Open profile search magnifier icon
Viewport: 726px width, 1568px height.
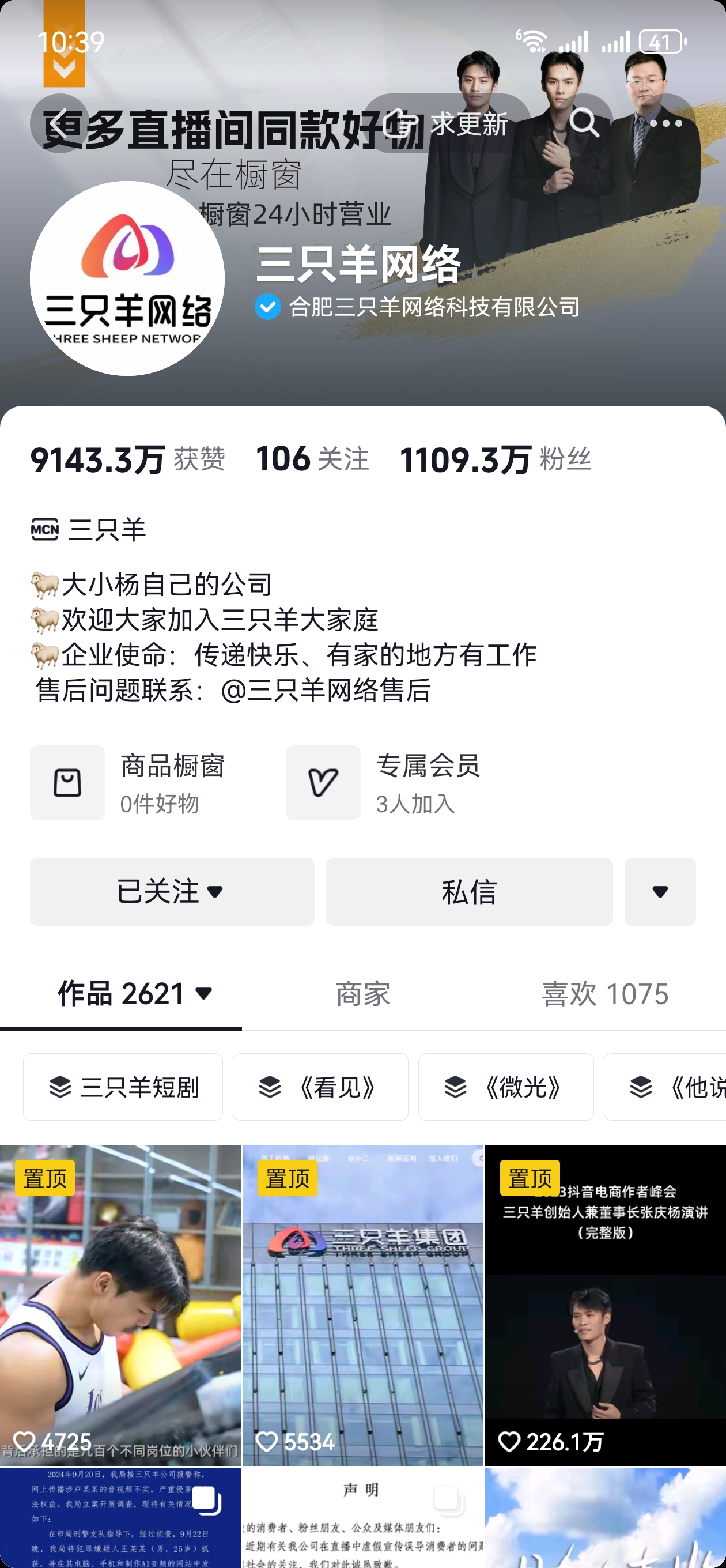pos(584,123)
